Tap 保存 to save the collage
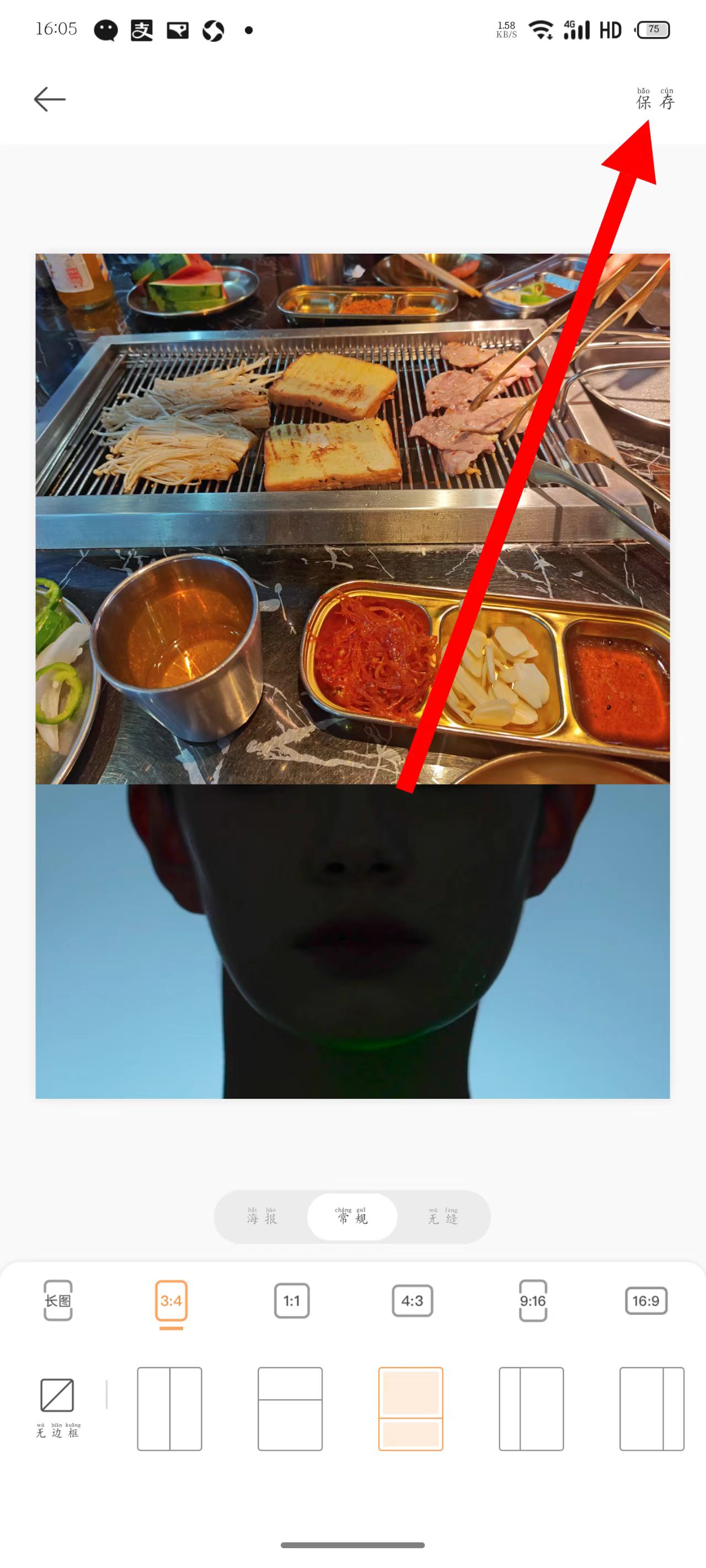 [x=655, y=100]
